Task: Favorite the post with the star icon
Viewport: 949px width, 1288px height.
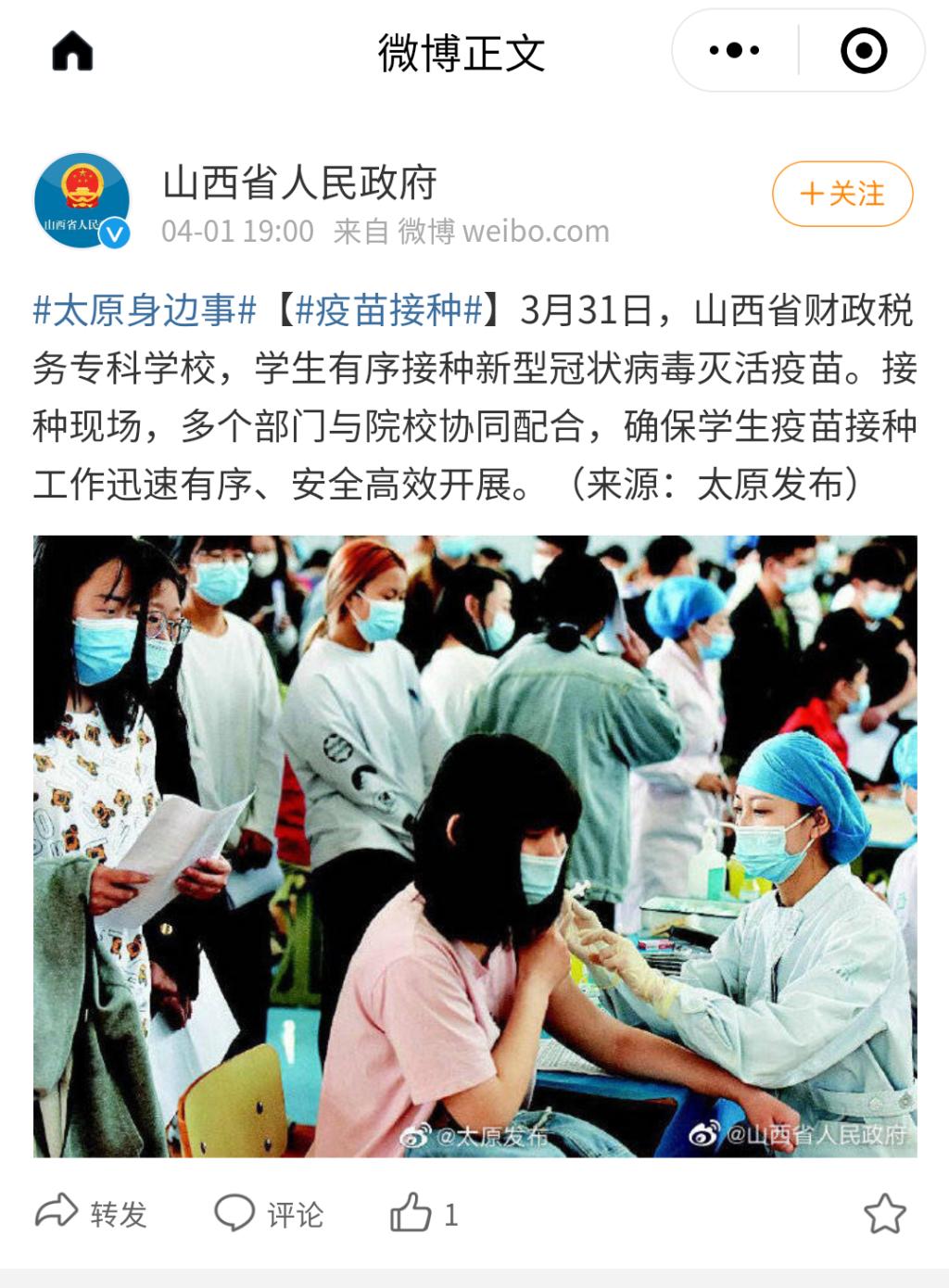Action: [x=884, y=1214]
